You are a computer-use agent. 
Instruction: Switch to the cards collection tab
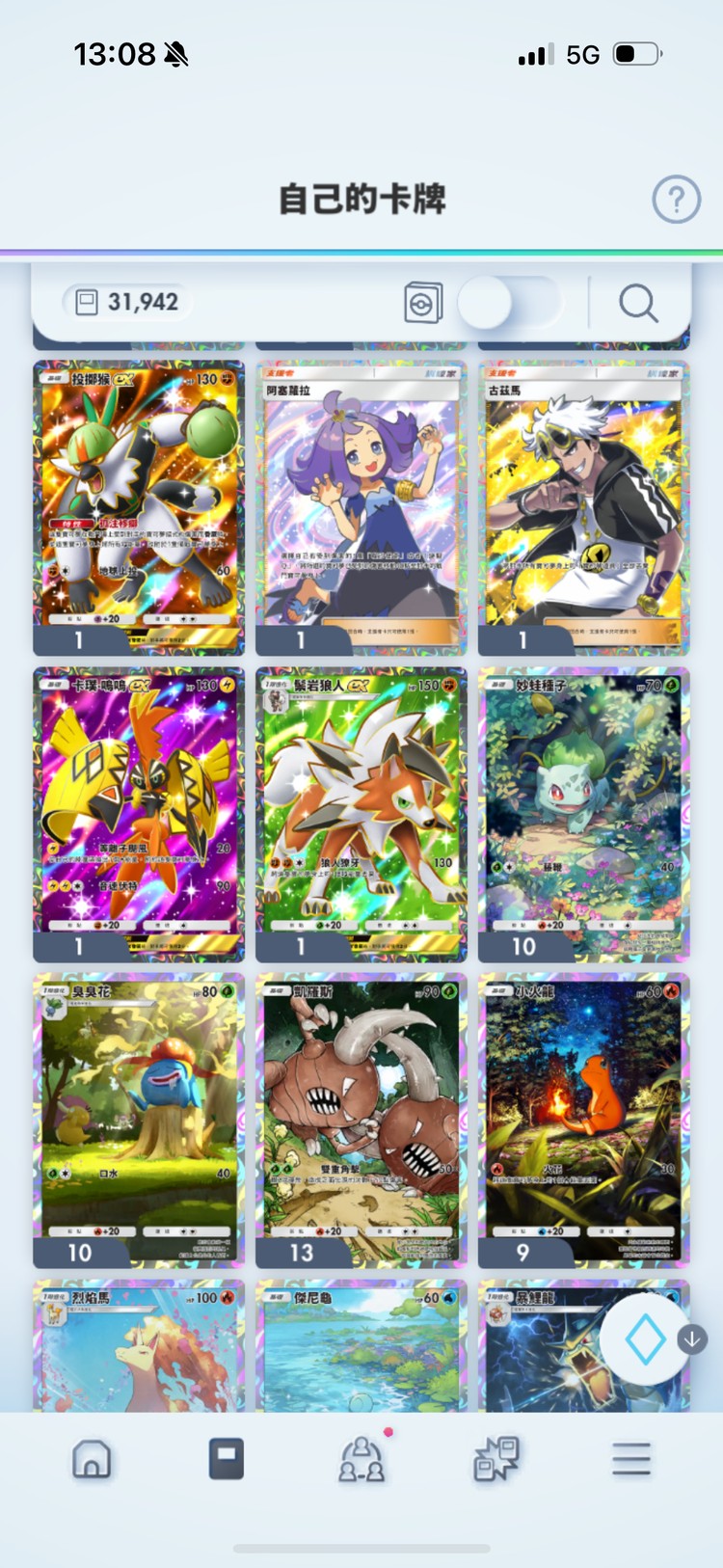tap(227, 1459)
